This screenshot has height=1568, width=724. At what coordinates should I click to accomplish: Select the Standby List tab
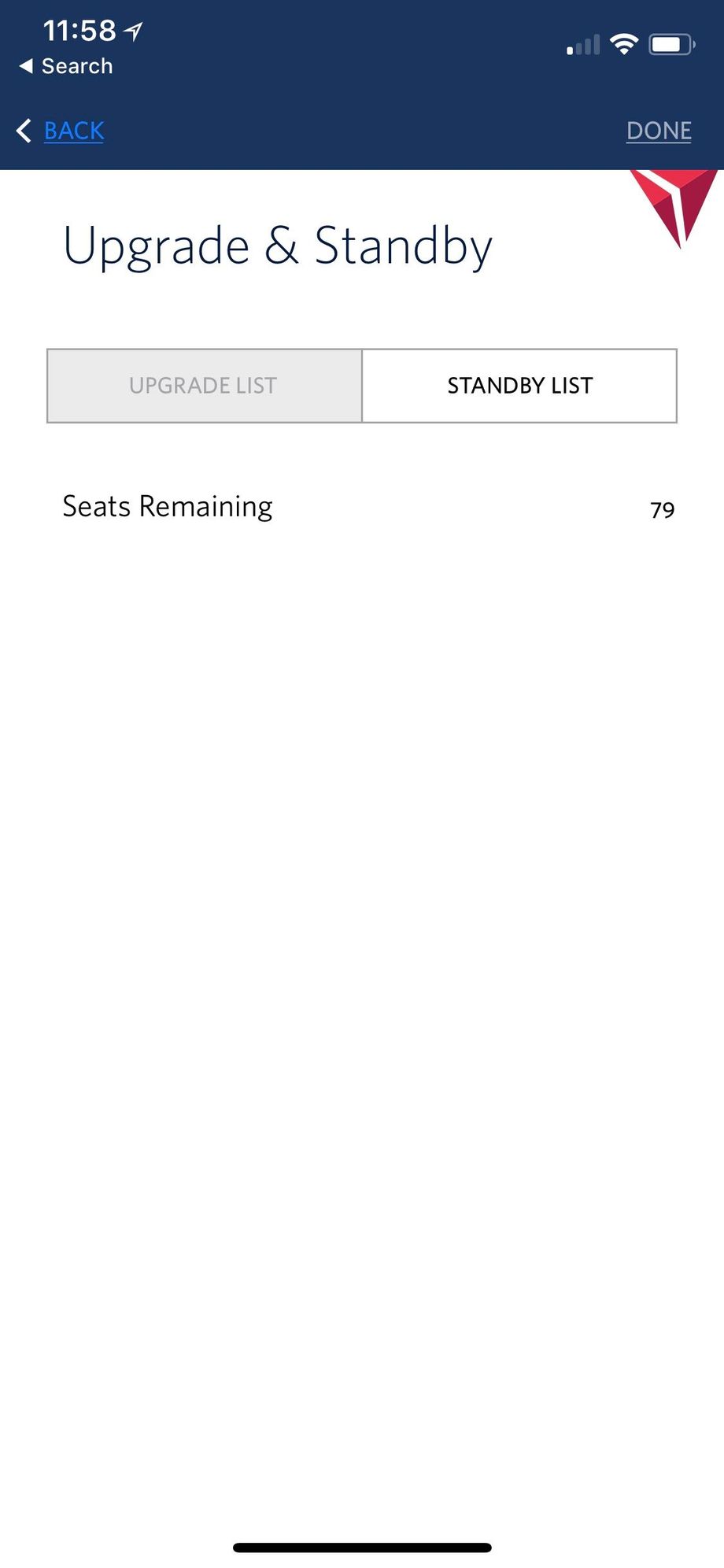tap(519, 386)
